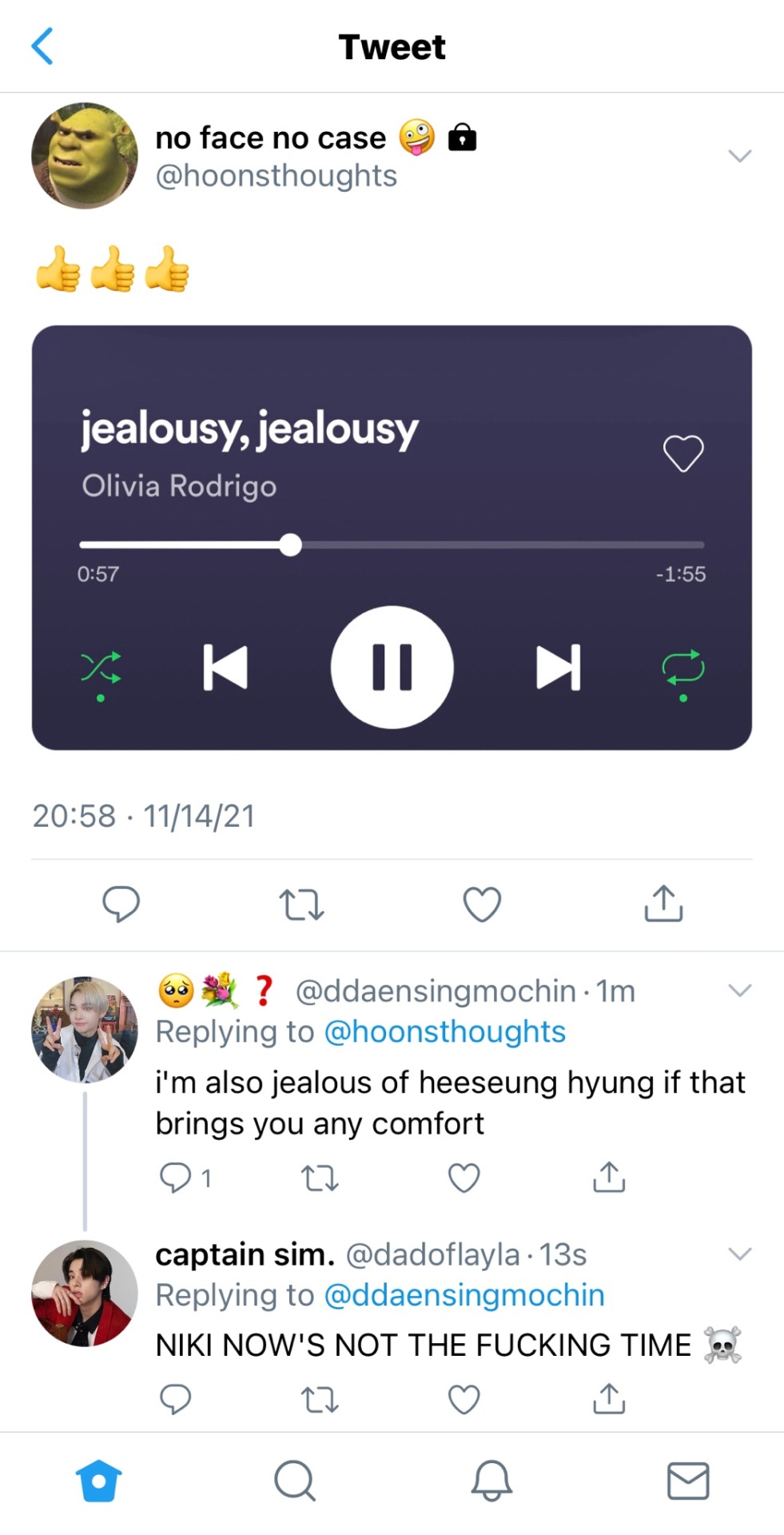Like captain sim's reply
Image resolution: width=784 pixels, height=1535 pixels.
464,1399
